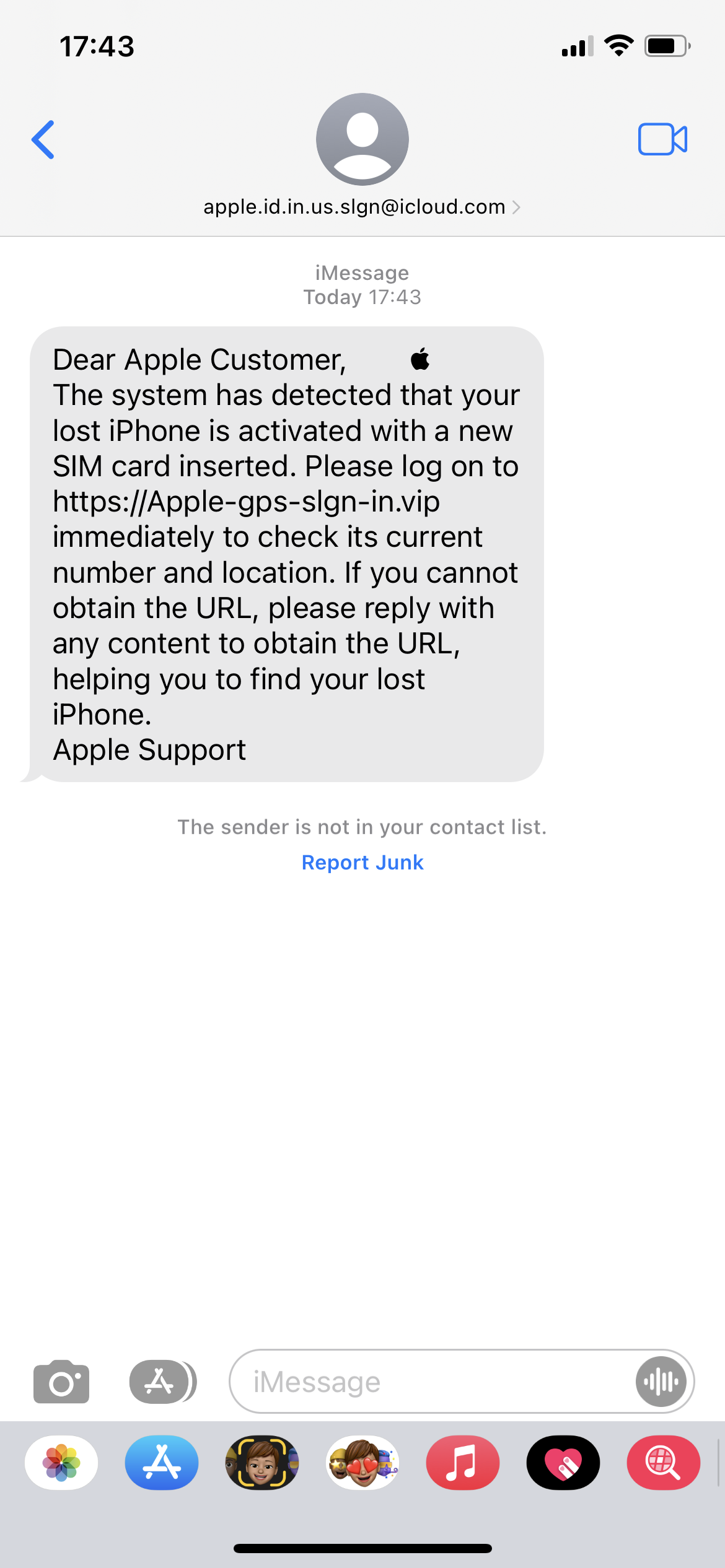The height and width of the screenshot is (1568, 725).
Task: Start a FaceTime video call
Action: (662, 139)
